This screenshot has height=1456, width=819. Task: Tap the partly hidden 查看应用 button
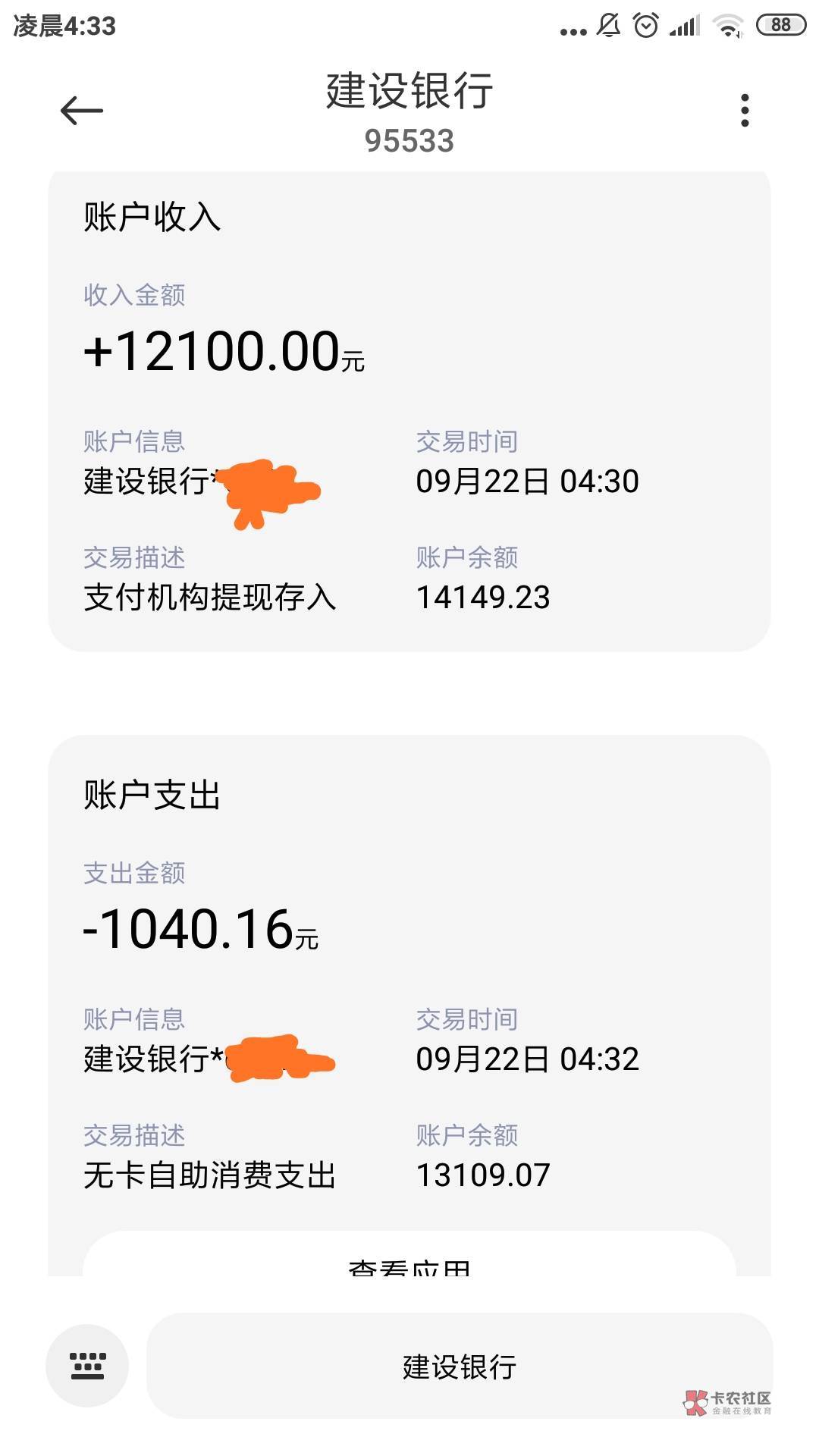point(409,1259)
